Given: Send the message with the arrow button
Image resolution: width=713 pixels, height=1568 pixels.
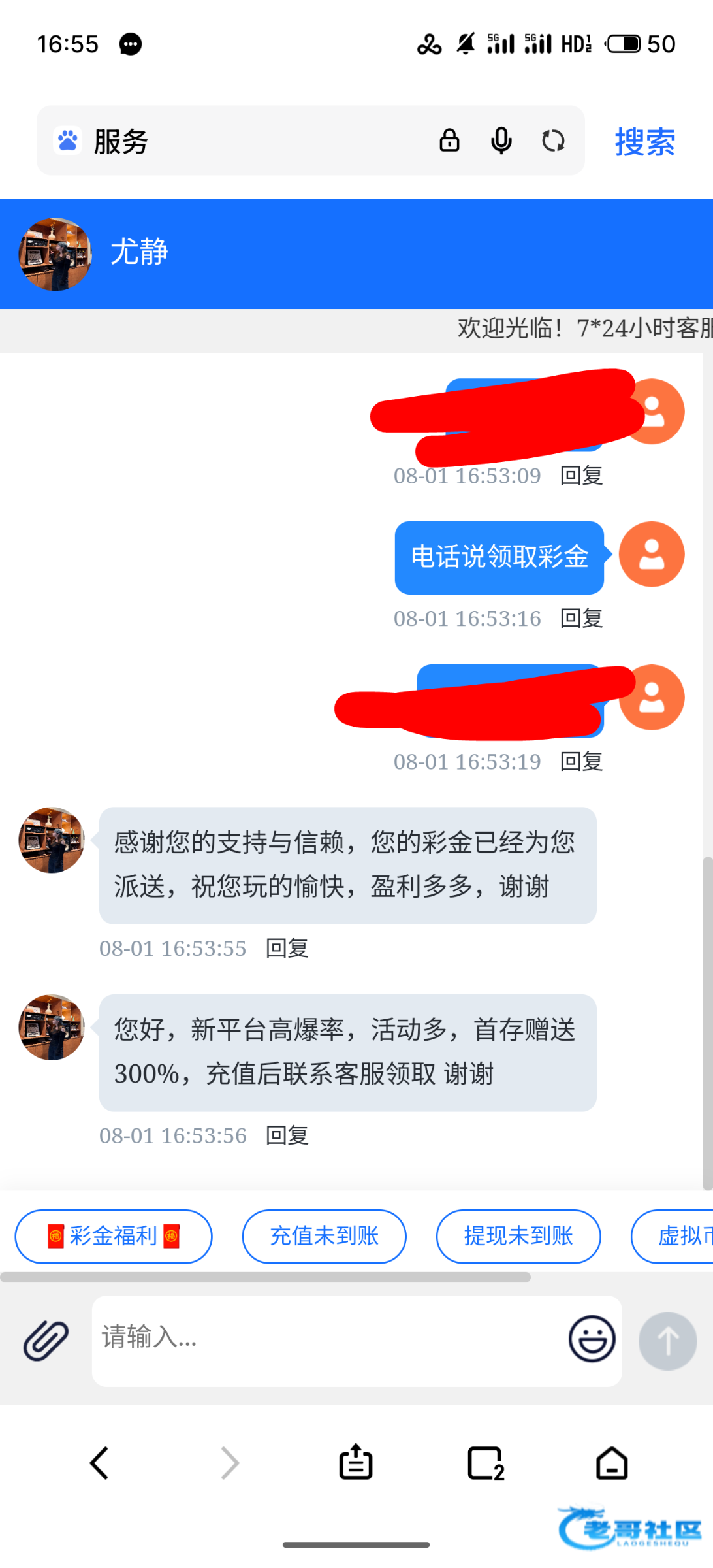Looking at the screenshot, I should click(x=667, y=1341).
